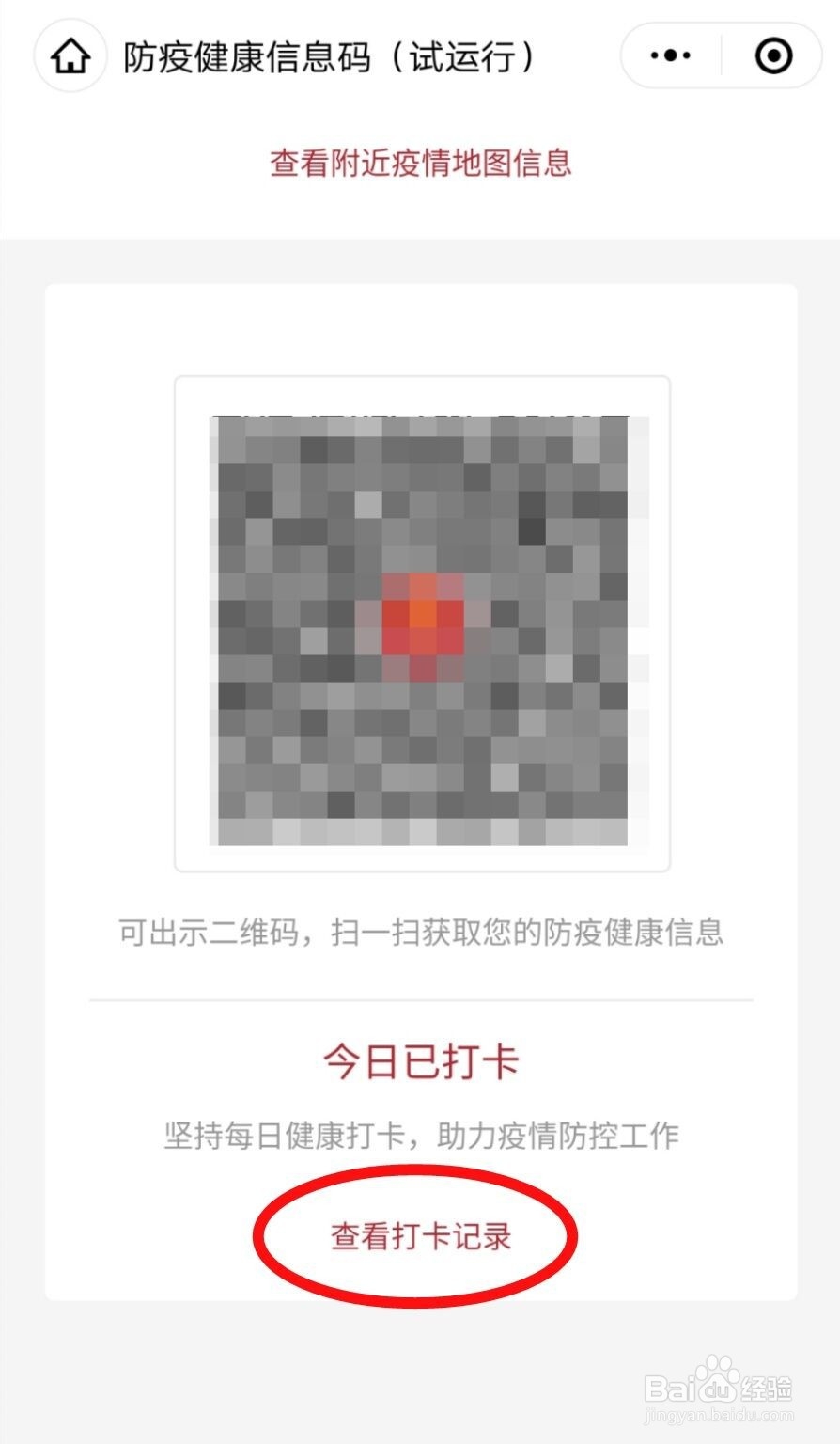Screen dimensions: 840x1444
Task: Click the mini-program capsule on the right
Action: pyautogui.click(x=721, y=56)
